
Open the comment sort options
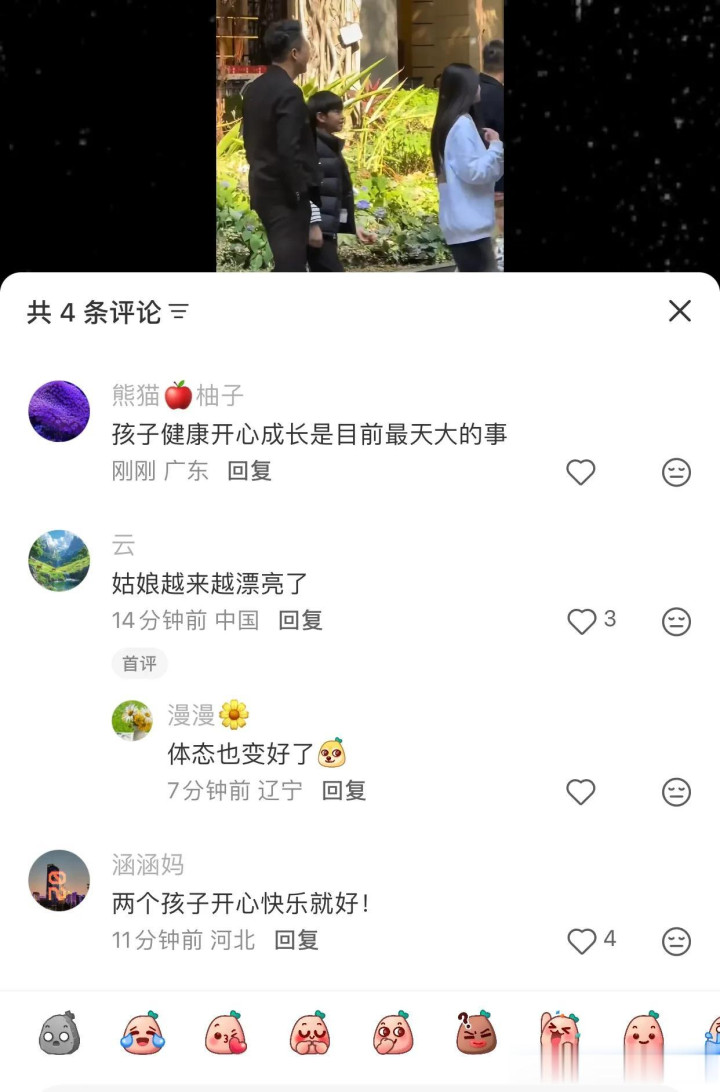[x=179, y=312]
